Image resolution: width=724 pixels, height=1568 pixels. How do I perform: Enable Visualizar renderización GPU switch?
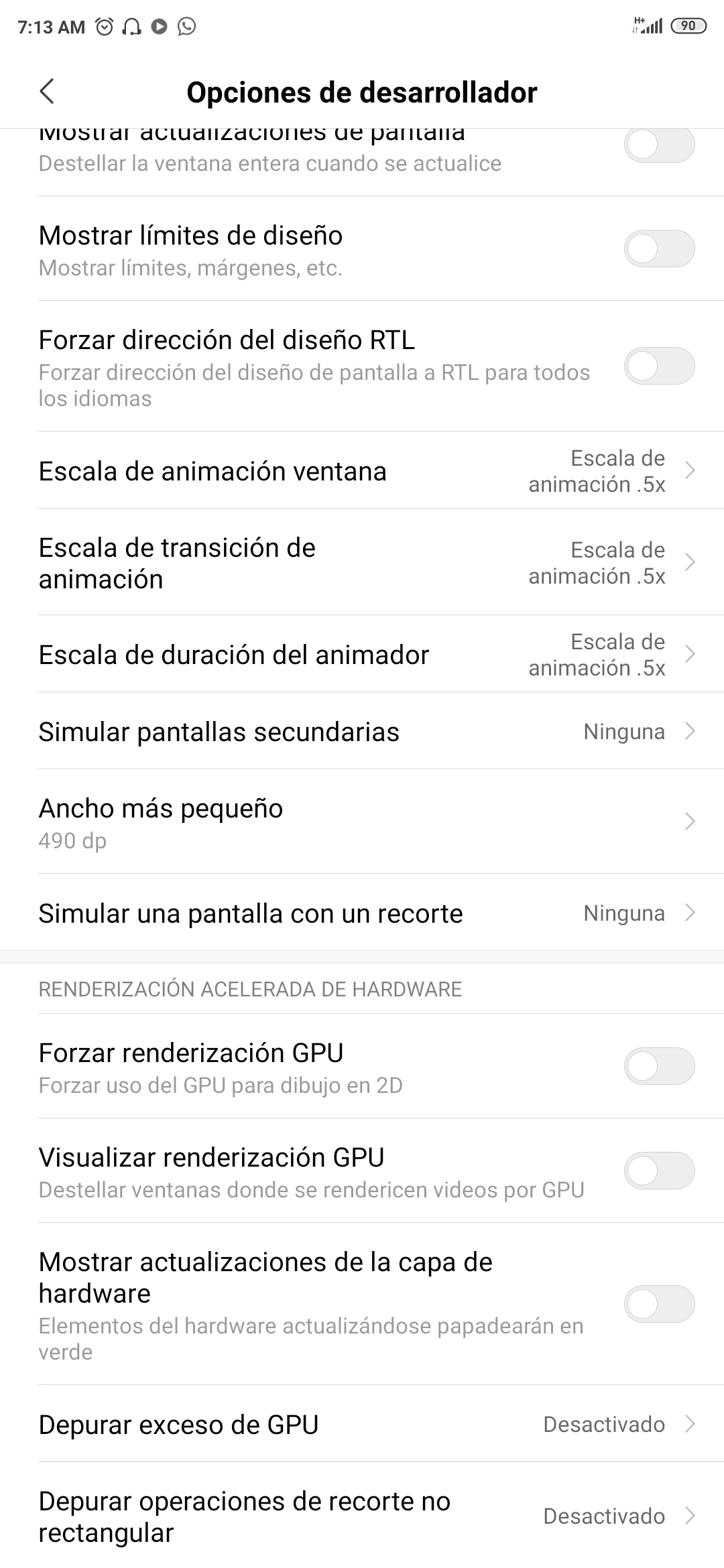coord(659,1171)
